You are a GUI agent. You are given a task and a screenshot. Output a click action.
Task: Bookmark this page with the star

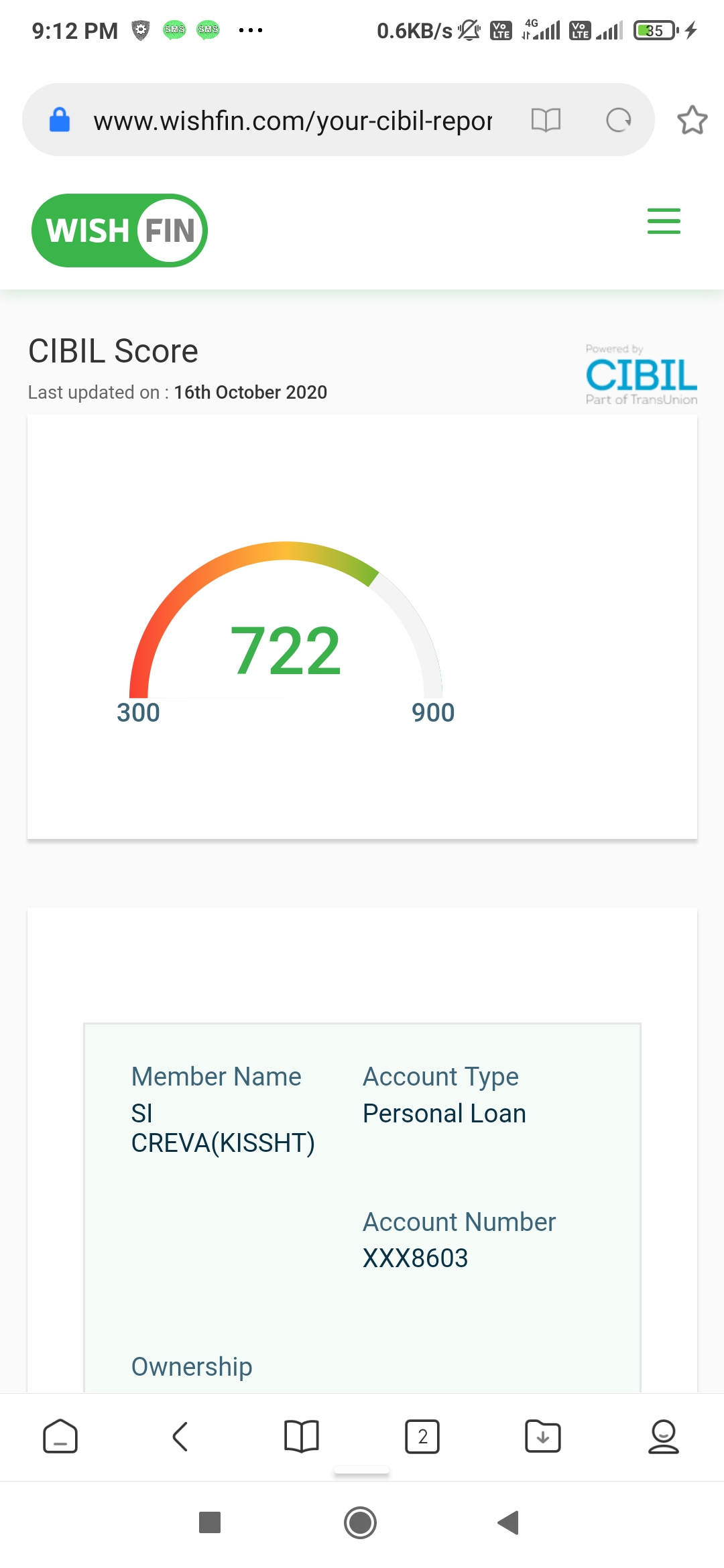692,121
